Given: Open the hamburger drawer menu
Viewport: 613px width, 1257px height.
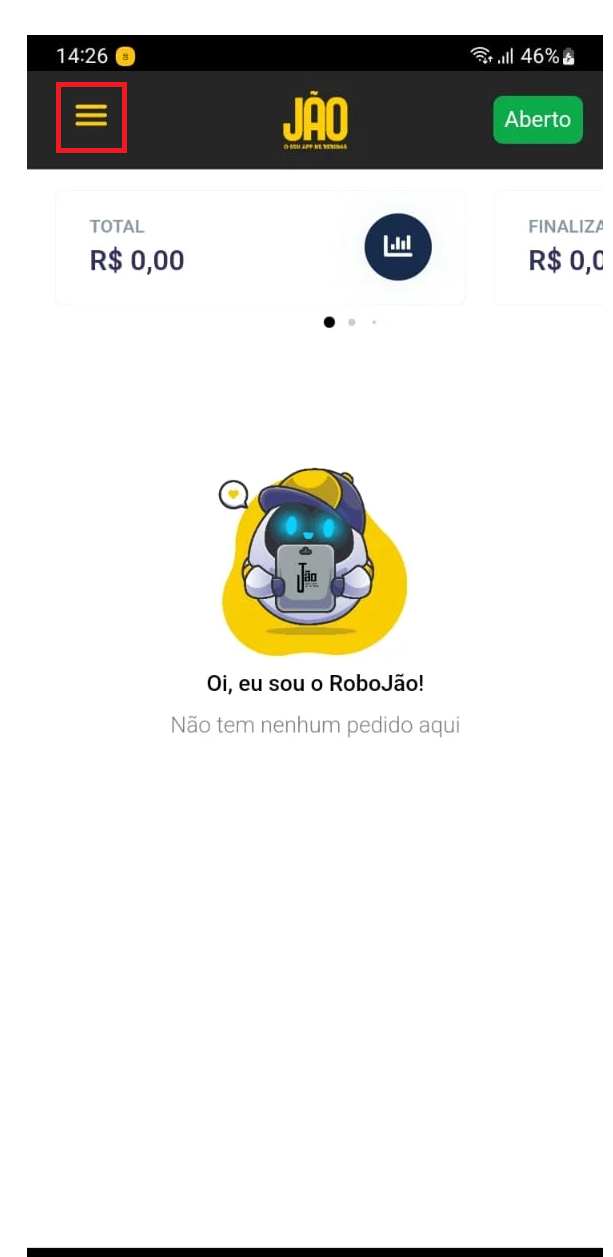Looking at the screenshot, I should 91,118.
